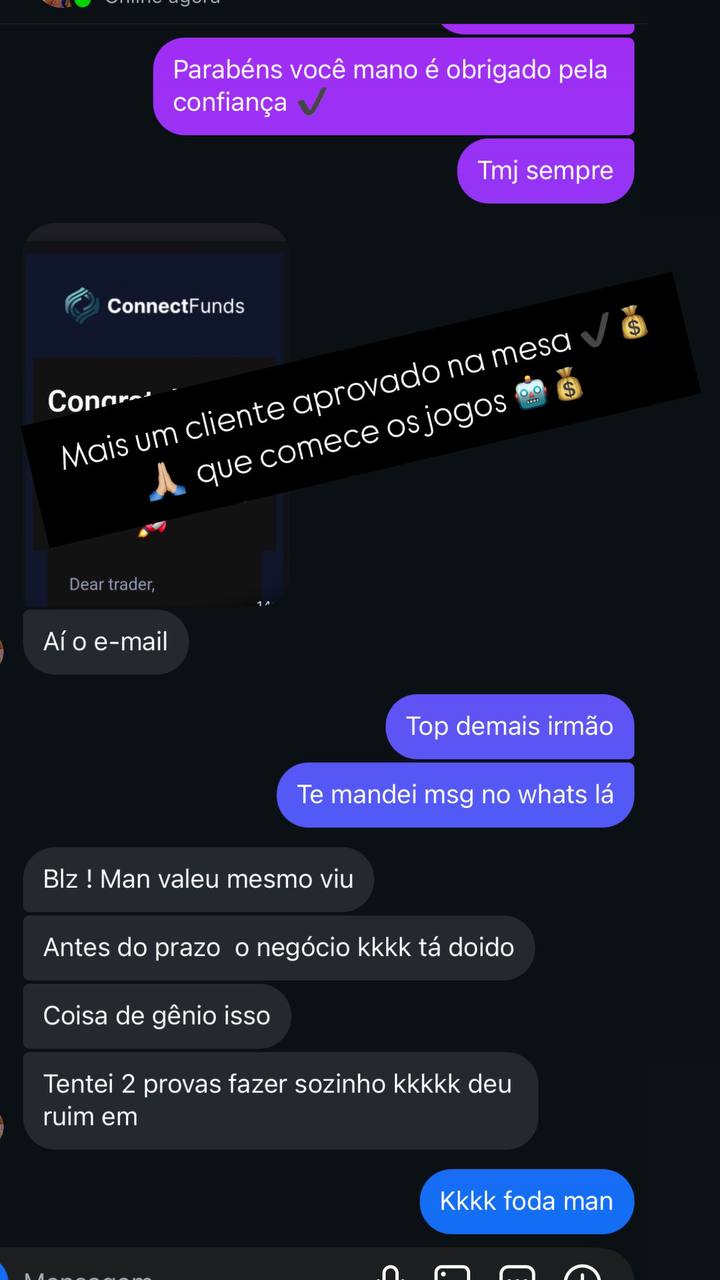The height and width of the screenshot is (1280, 720).
Task: Click the 'Top demais irmão' reply bubble
Action: pyautogui.click(x=510, y=727)
